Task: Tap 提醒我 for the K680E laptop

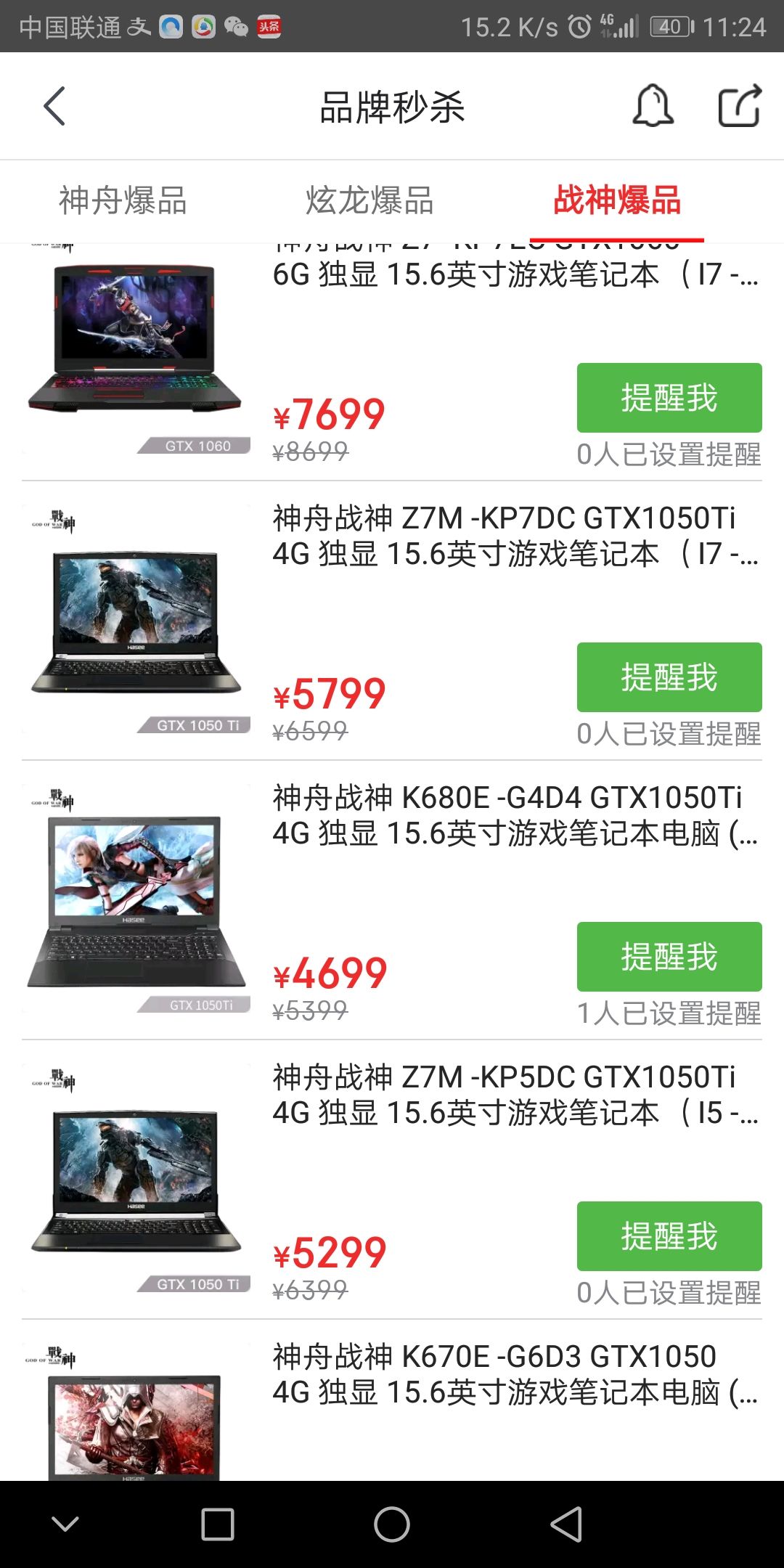Action: (x=668, y=957)
